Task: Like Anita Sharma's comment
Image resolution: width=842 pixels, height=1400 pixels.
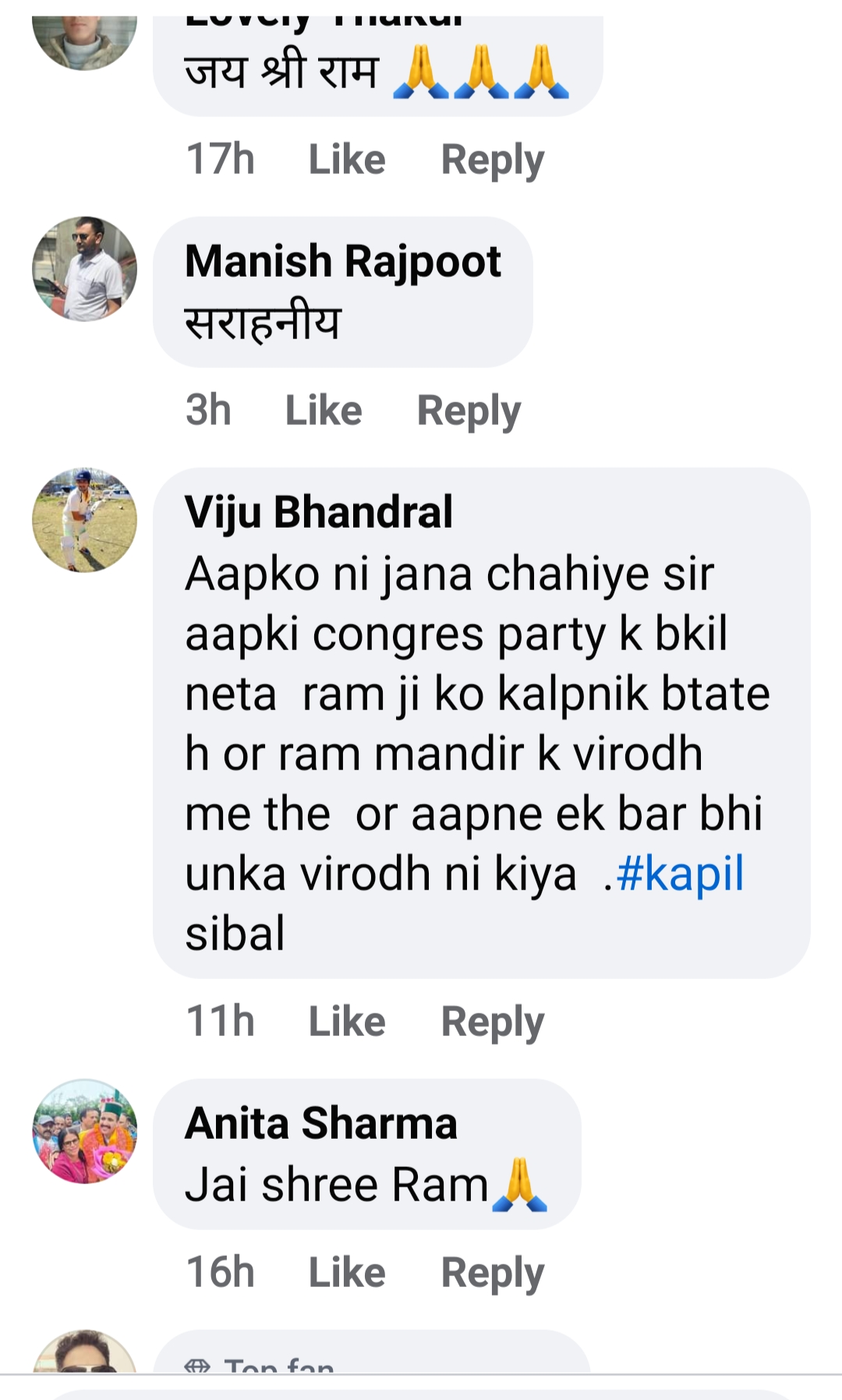Action: [347, 1272]
